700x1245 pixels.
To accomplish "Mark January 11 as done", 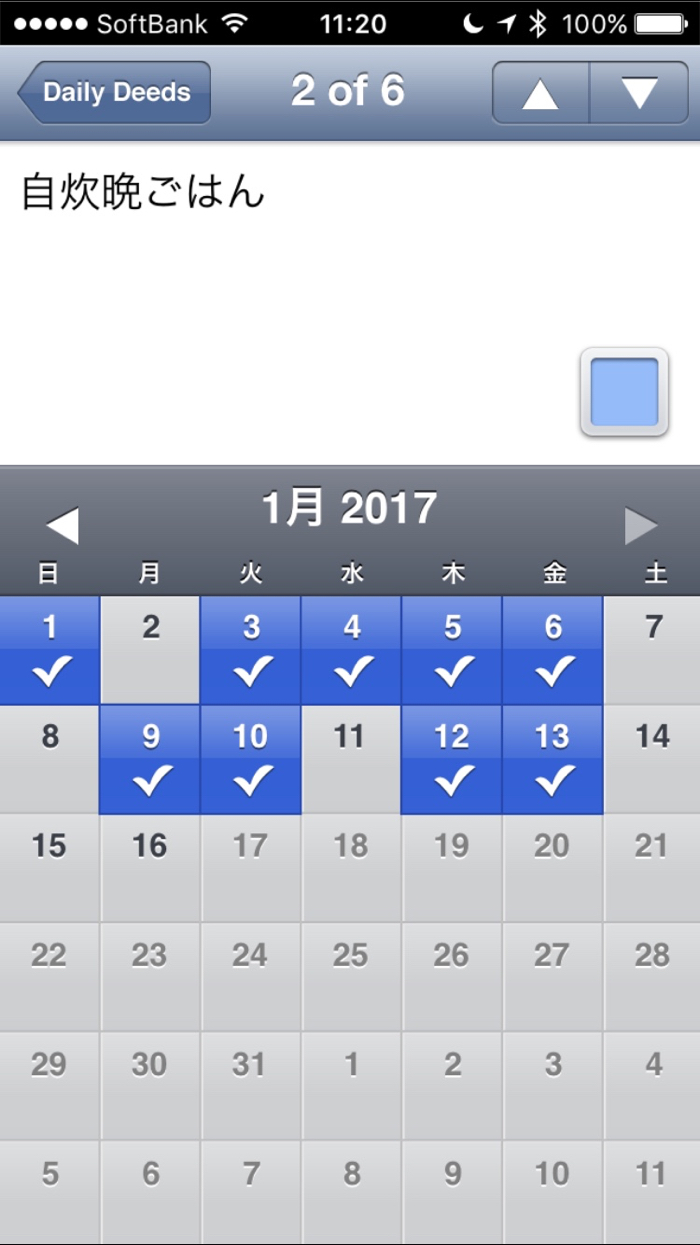I will pos(350,760).
